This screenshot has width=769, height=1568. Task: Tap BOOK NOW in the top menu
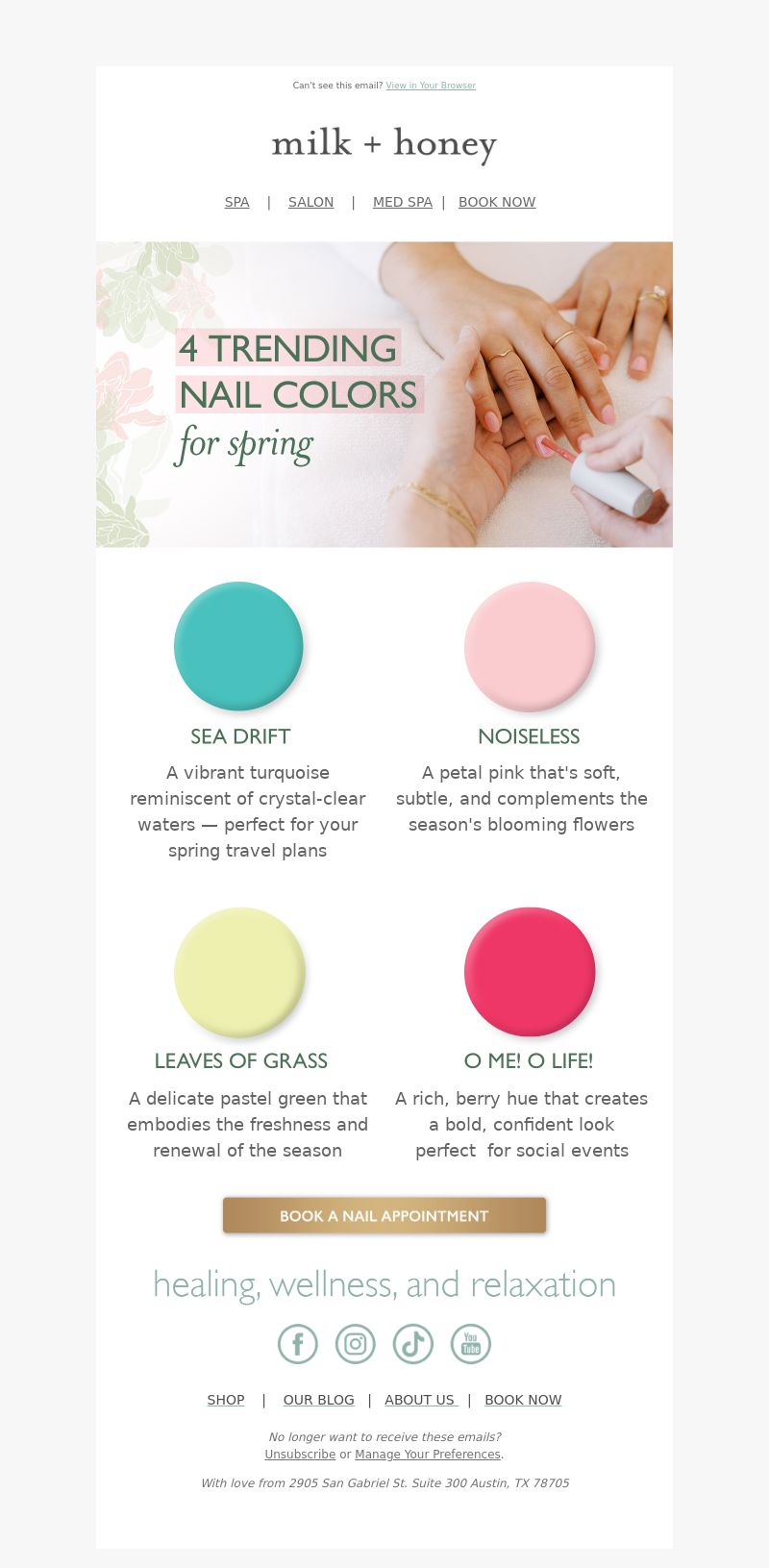(x=497, y=202)
